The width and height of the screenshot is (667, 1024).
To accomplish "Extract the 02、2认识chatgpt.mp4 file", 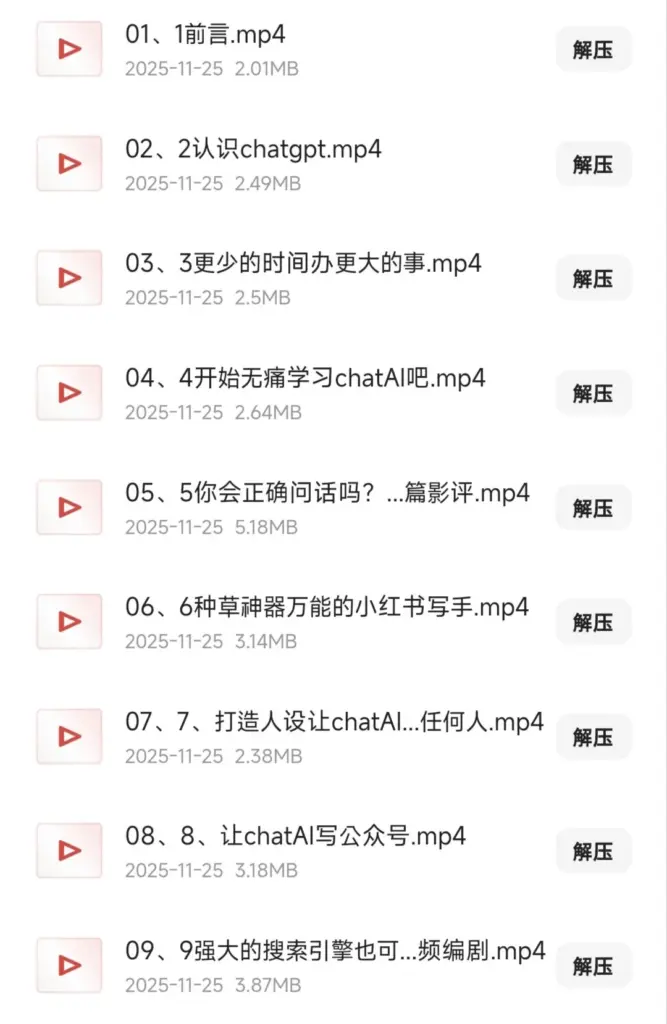I will (x=593, y=164).
